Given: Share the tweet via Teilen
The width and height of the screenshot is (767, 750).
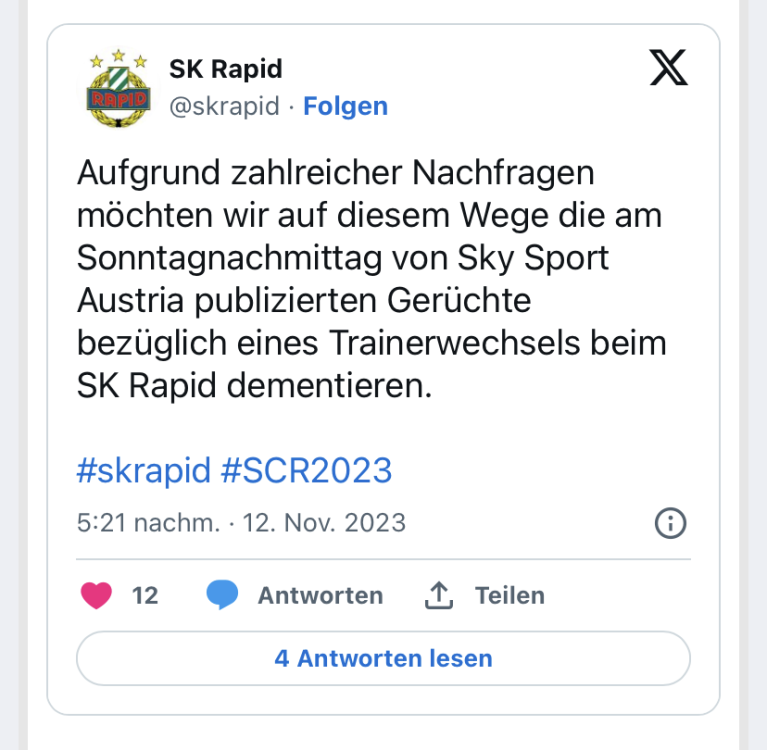Looking at the screenshot, I should tap(485, 596).
